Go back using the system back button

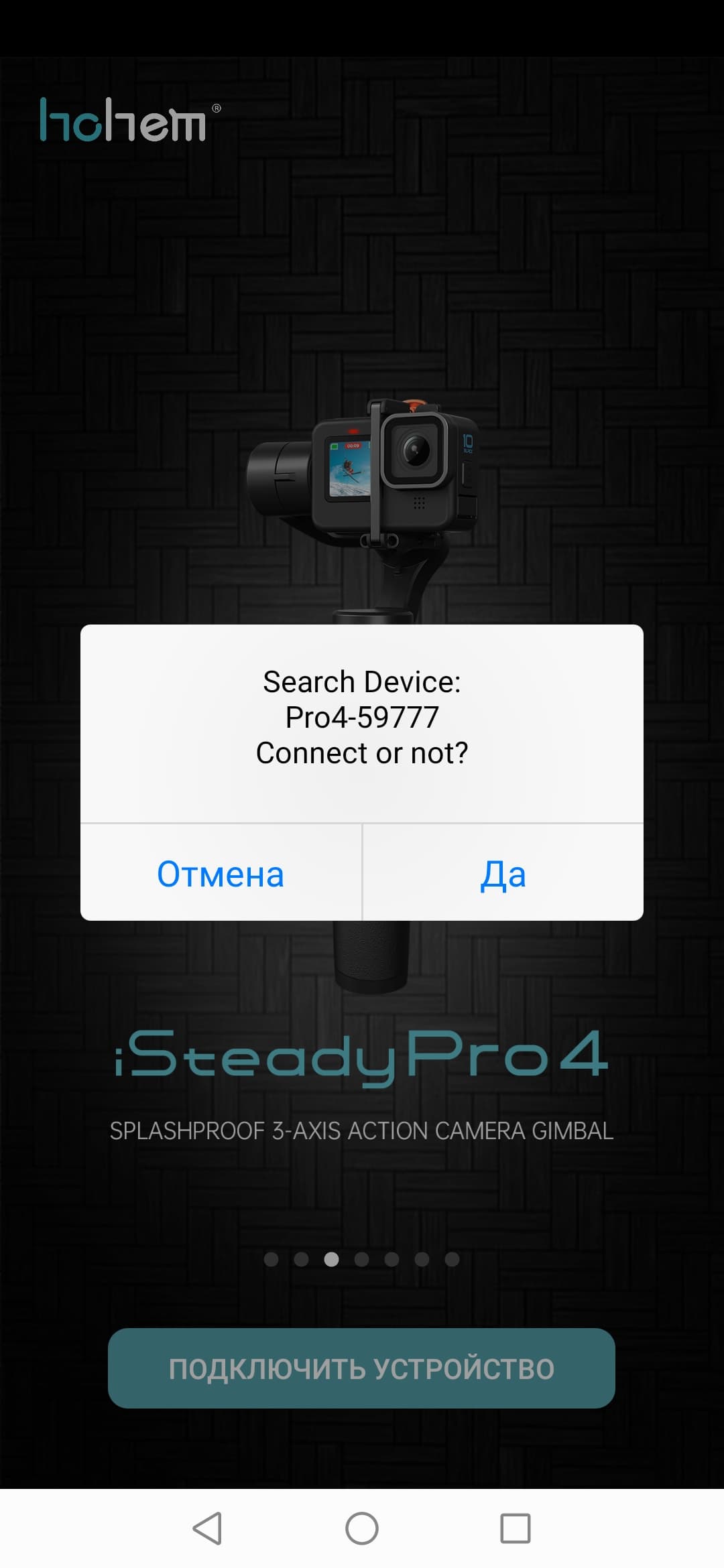point(207,1528)
